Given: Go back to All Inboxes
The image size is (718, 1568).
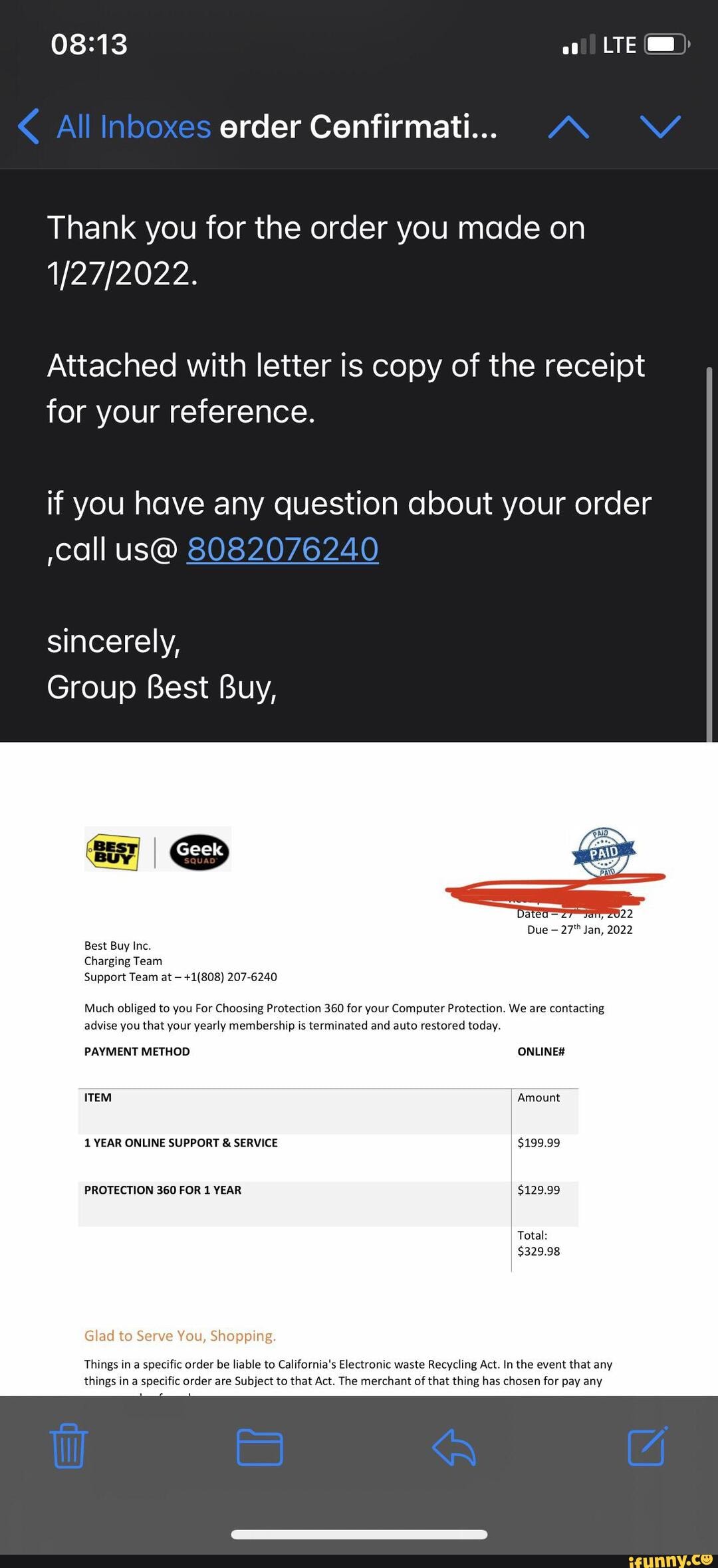Looking at the screenshot, I should pyautogui.click(x=113, y=126).
